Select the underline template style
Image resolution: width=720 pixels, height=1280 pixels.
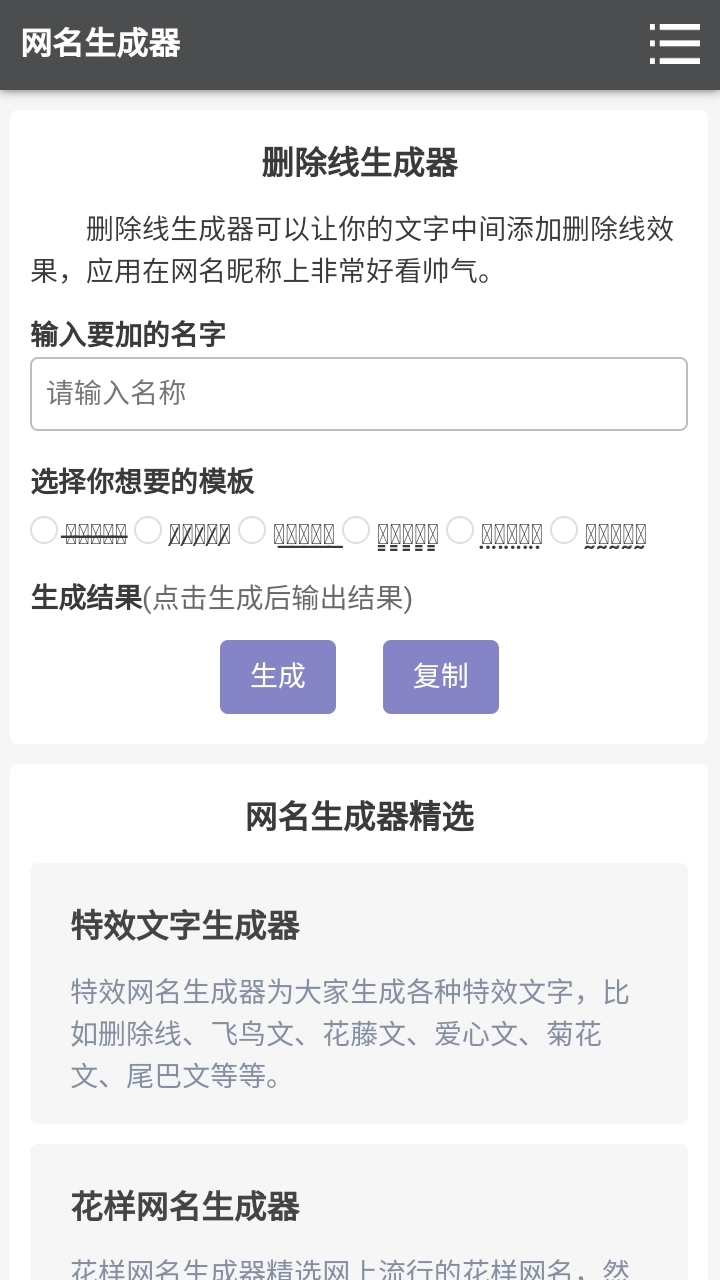252,531
